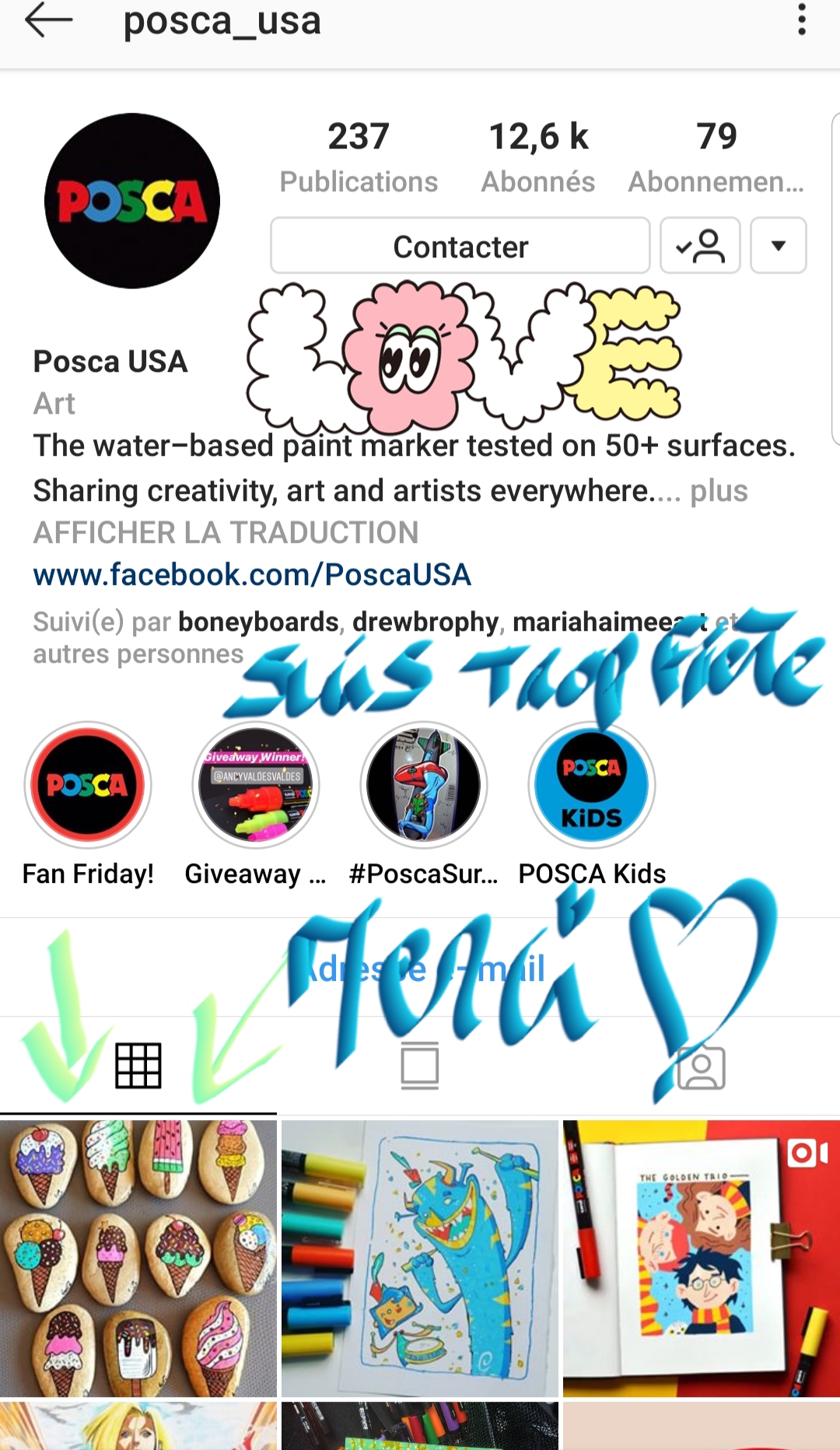
Task: Open the www.facebook.com/PoscaUSA link
Action: click(x=252, y=575)
